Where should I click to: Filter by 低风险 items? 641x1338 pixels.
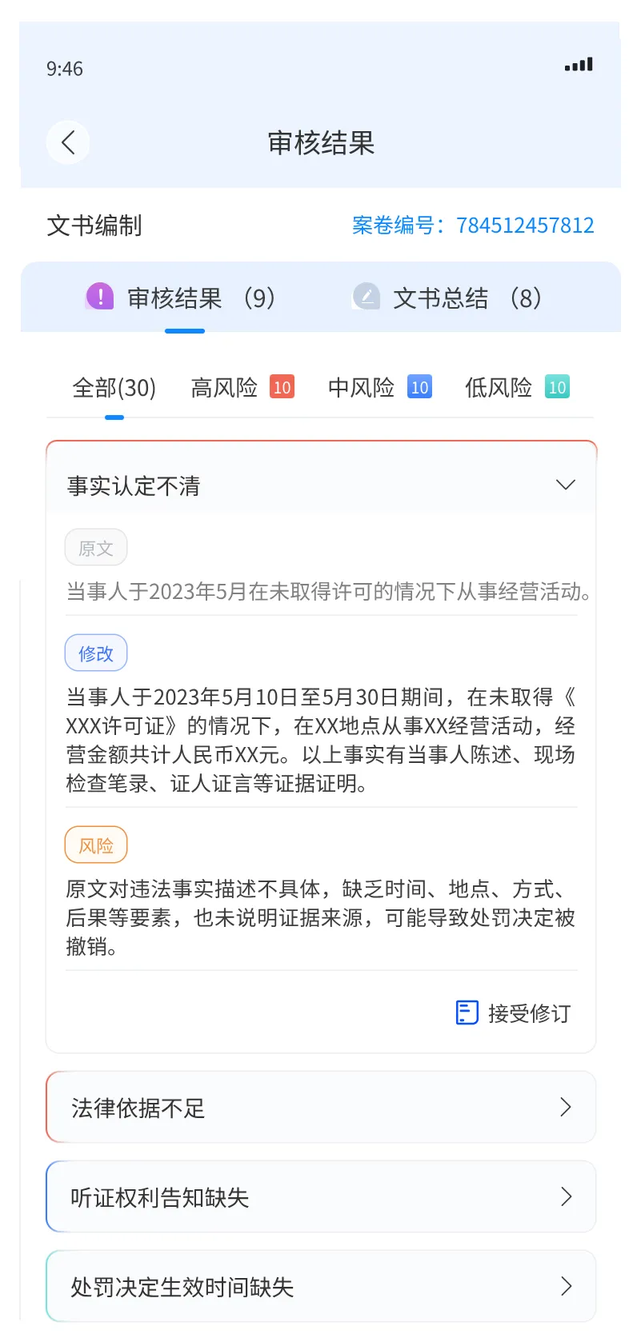point(517,388)
